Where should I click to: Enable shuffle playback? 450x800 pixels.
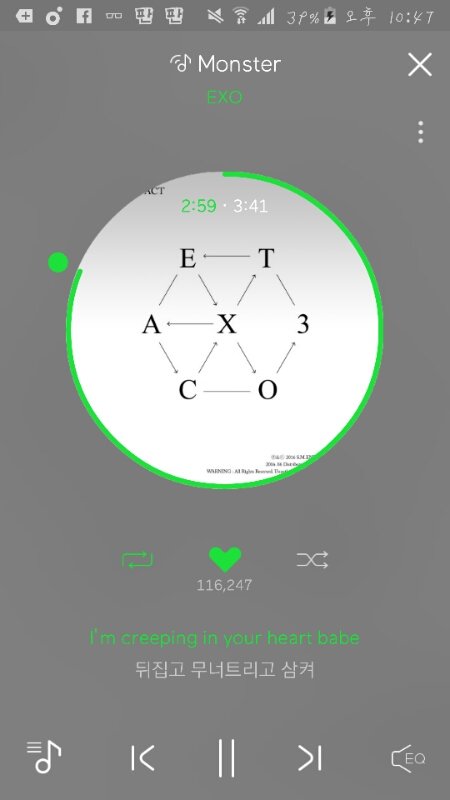pos(312,560)
